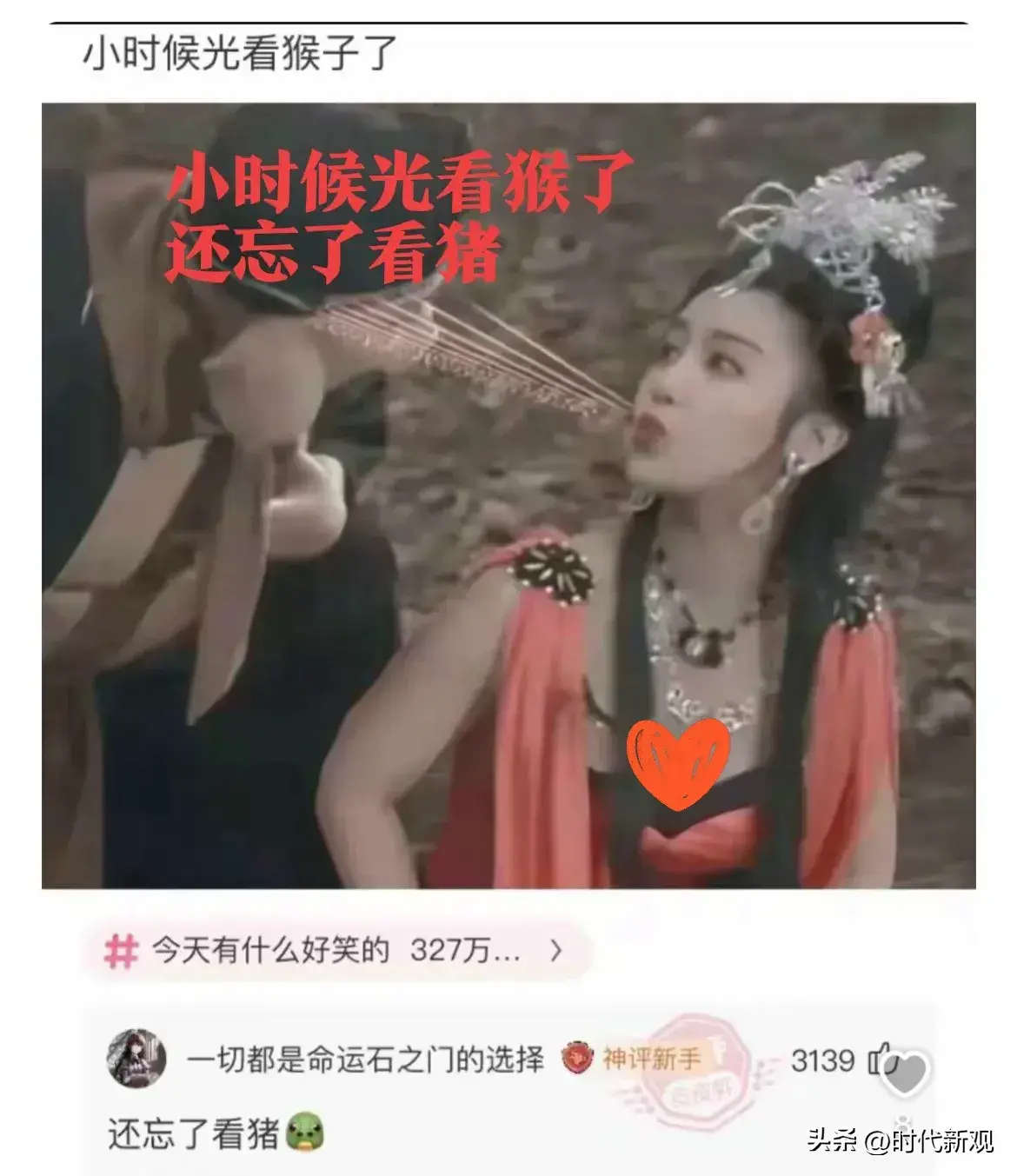
Task: Like the comment by 一切都是命运石之门的选择
Action: (x=882, y=1060)
